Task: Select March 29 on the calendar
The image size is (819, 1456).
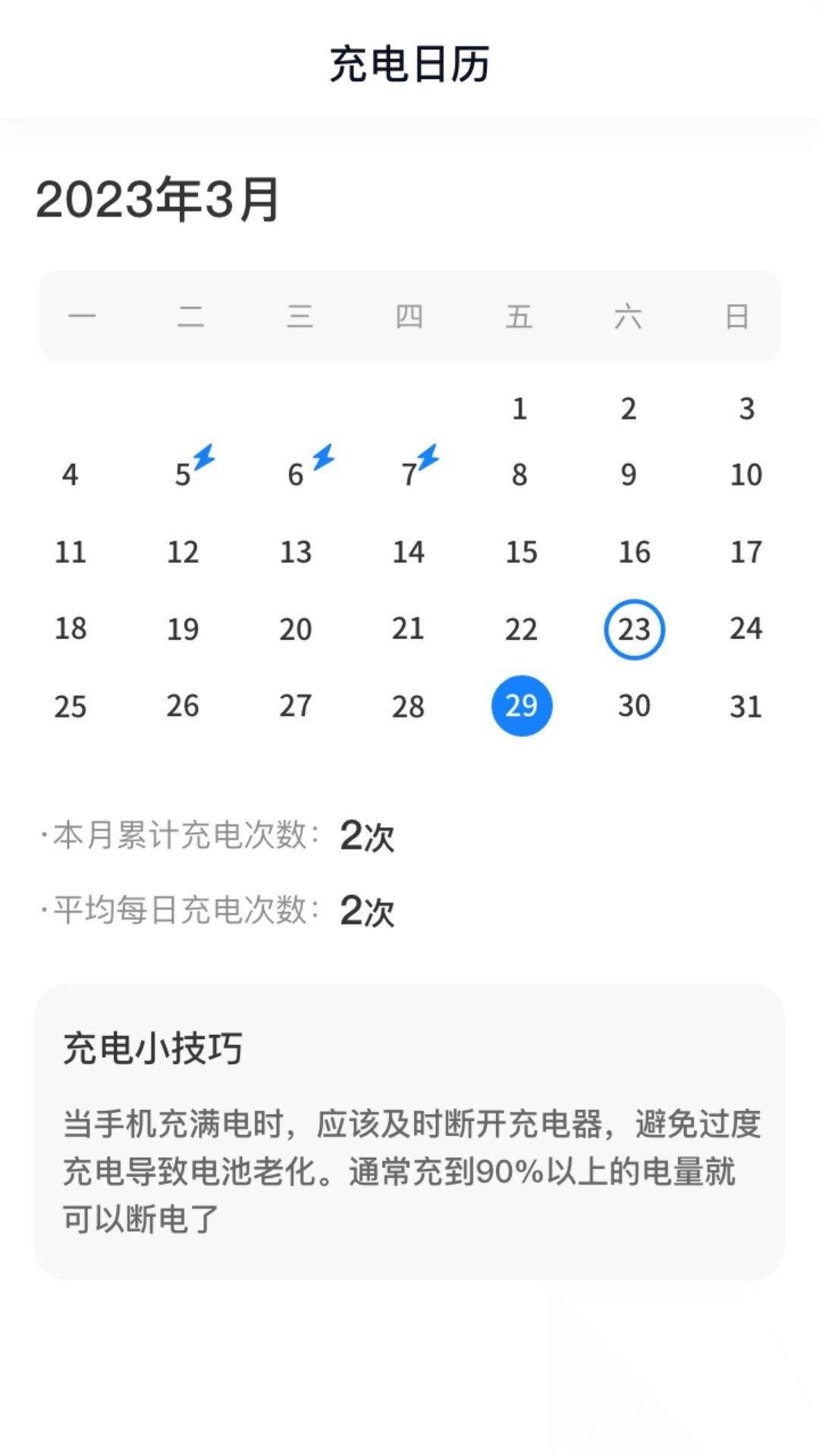Action: coord(522,706)
